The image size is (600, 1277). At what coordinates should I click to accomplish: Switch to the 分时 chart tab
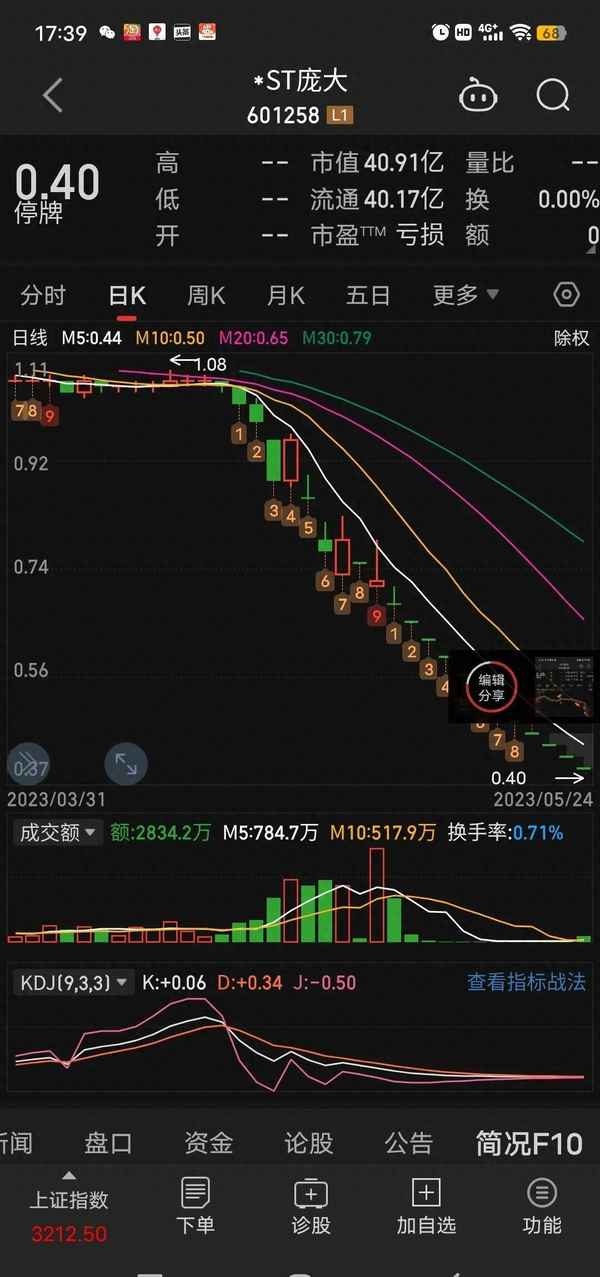[43, 295]
